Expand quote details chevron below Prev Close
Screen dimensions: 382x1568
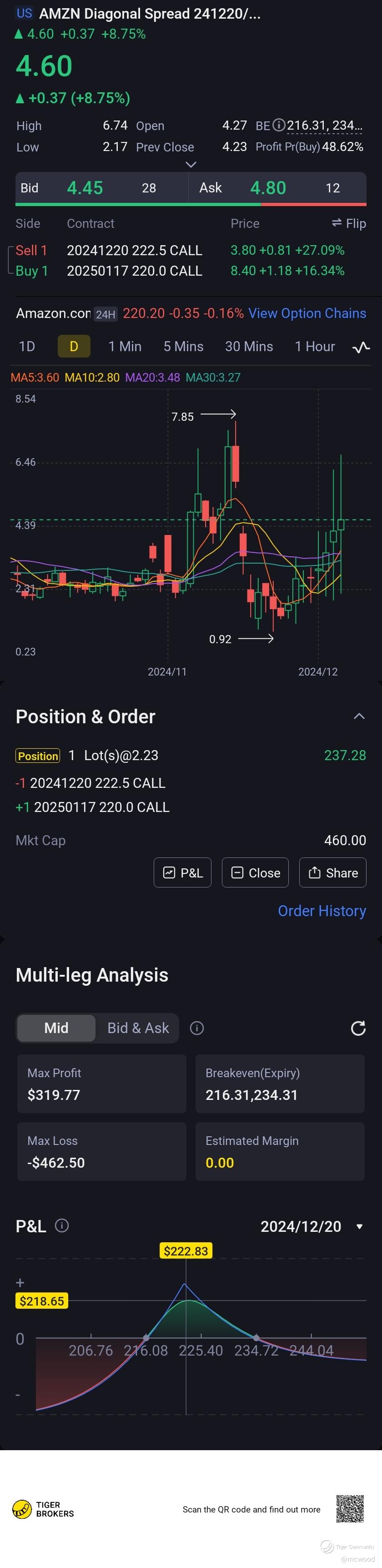(x=191, y=164)
